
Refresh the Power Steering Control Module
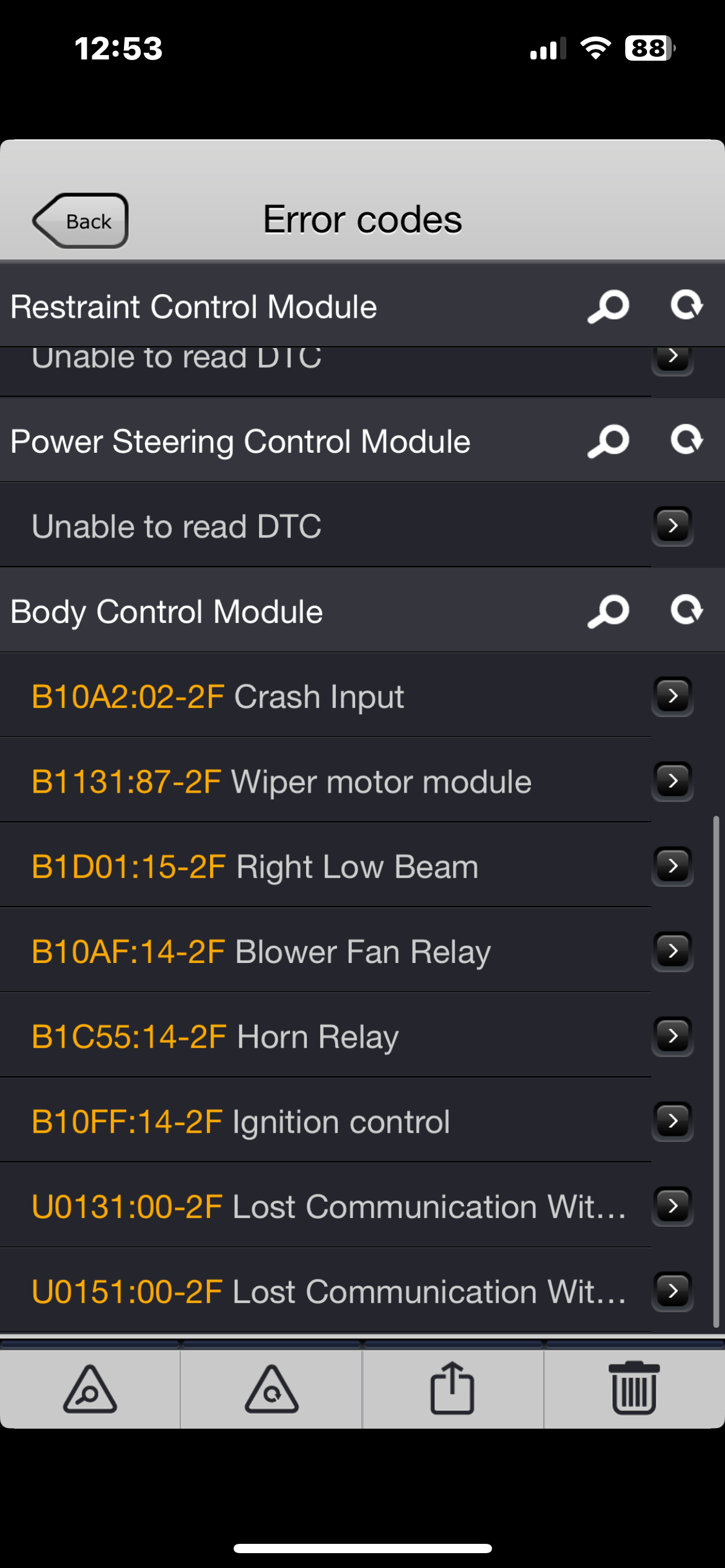click(x=687, y=440)
